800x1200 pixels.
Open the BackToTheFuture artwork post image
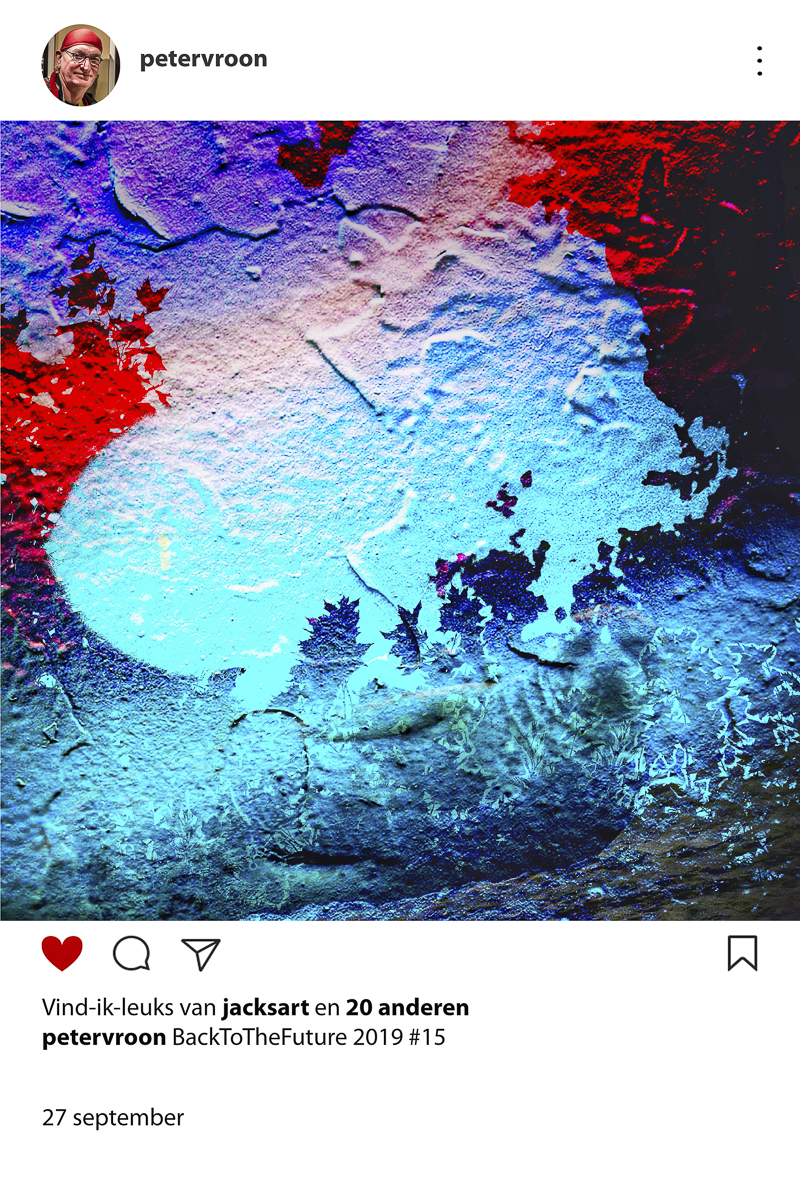tap(400, 520)
